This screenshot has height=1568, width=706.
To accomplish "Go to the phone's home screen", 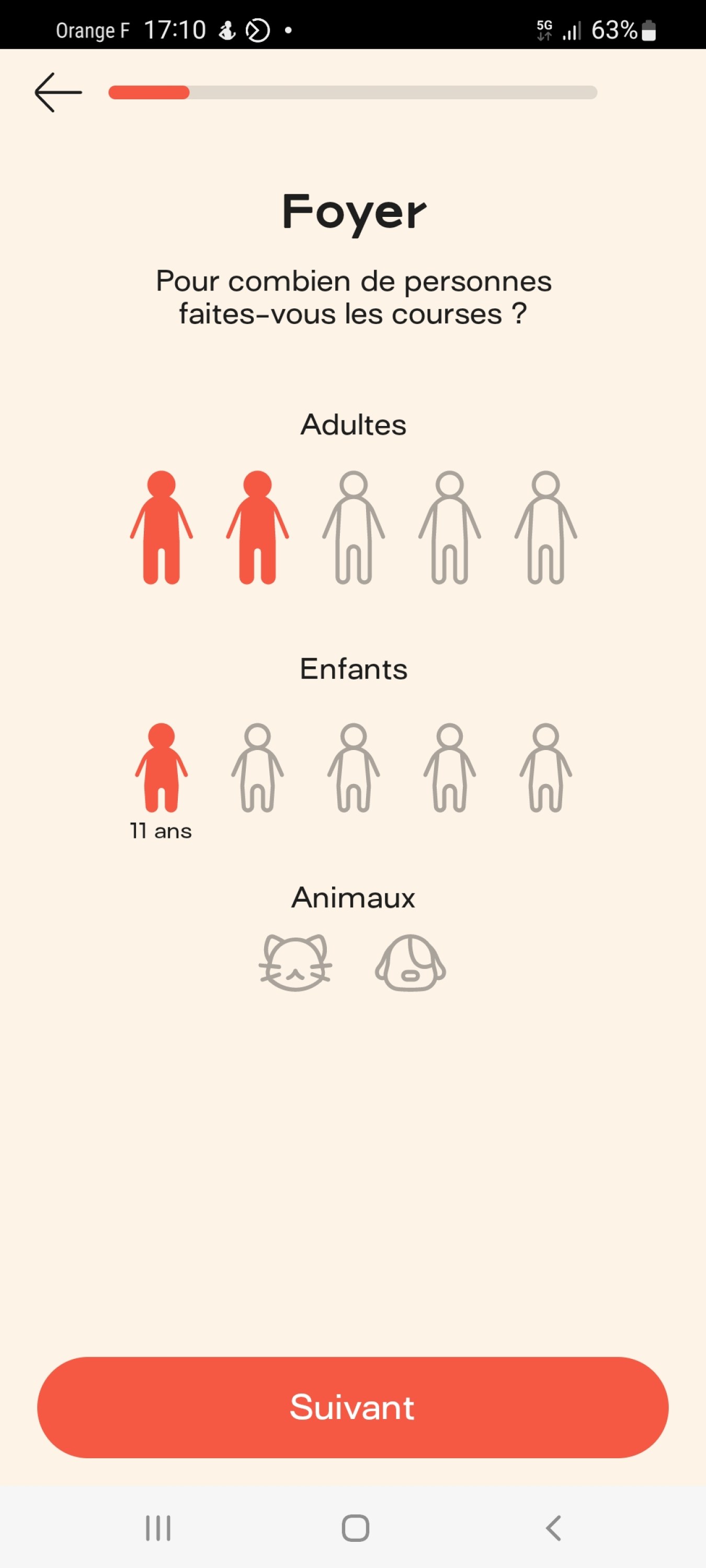I will (355, 1528).
